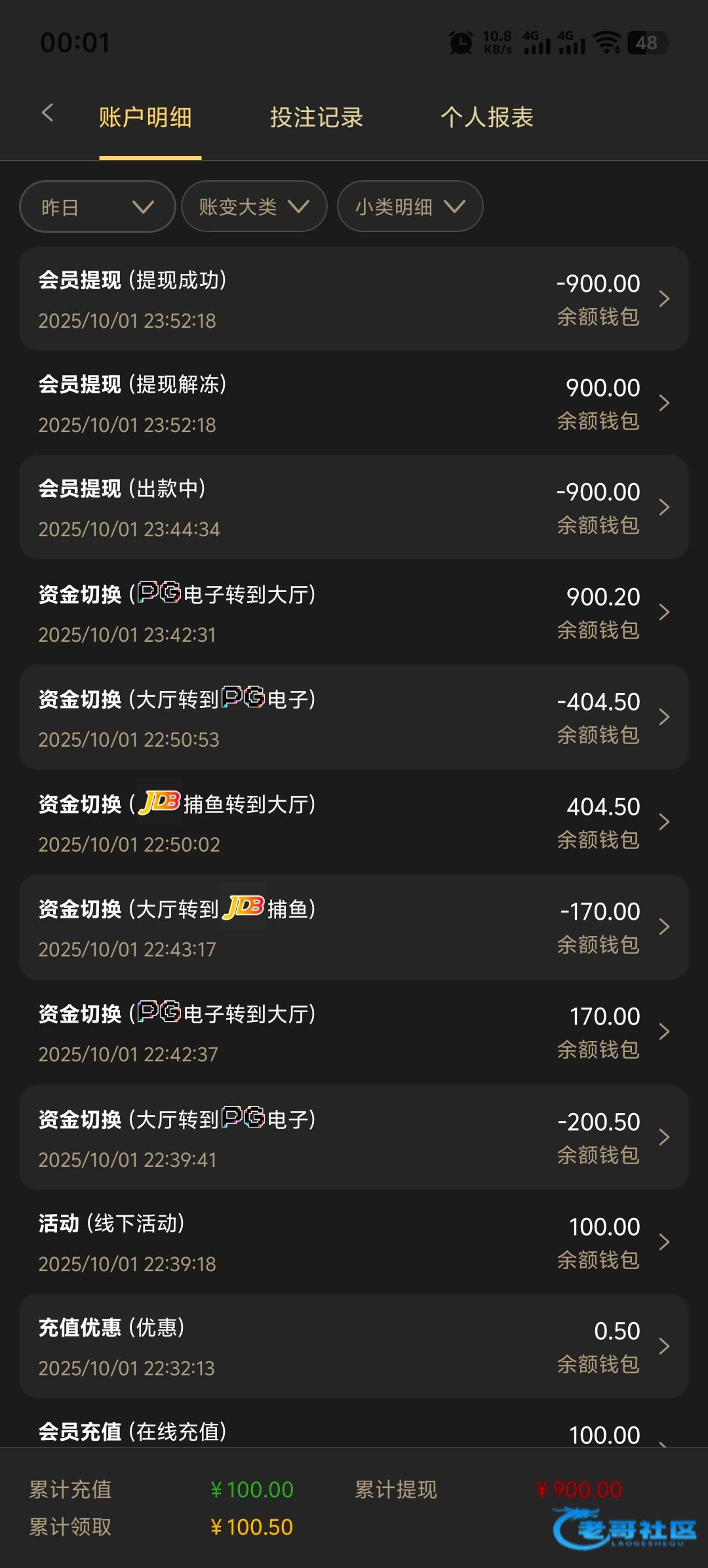The image size is (708, 1568).
Task: Open the 170.00 PG电子转到大厅 record
Action: [354, 1032]
